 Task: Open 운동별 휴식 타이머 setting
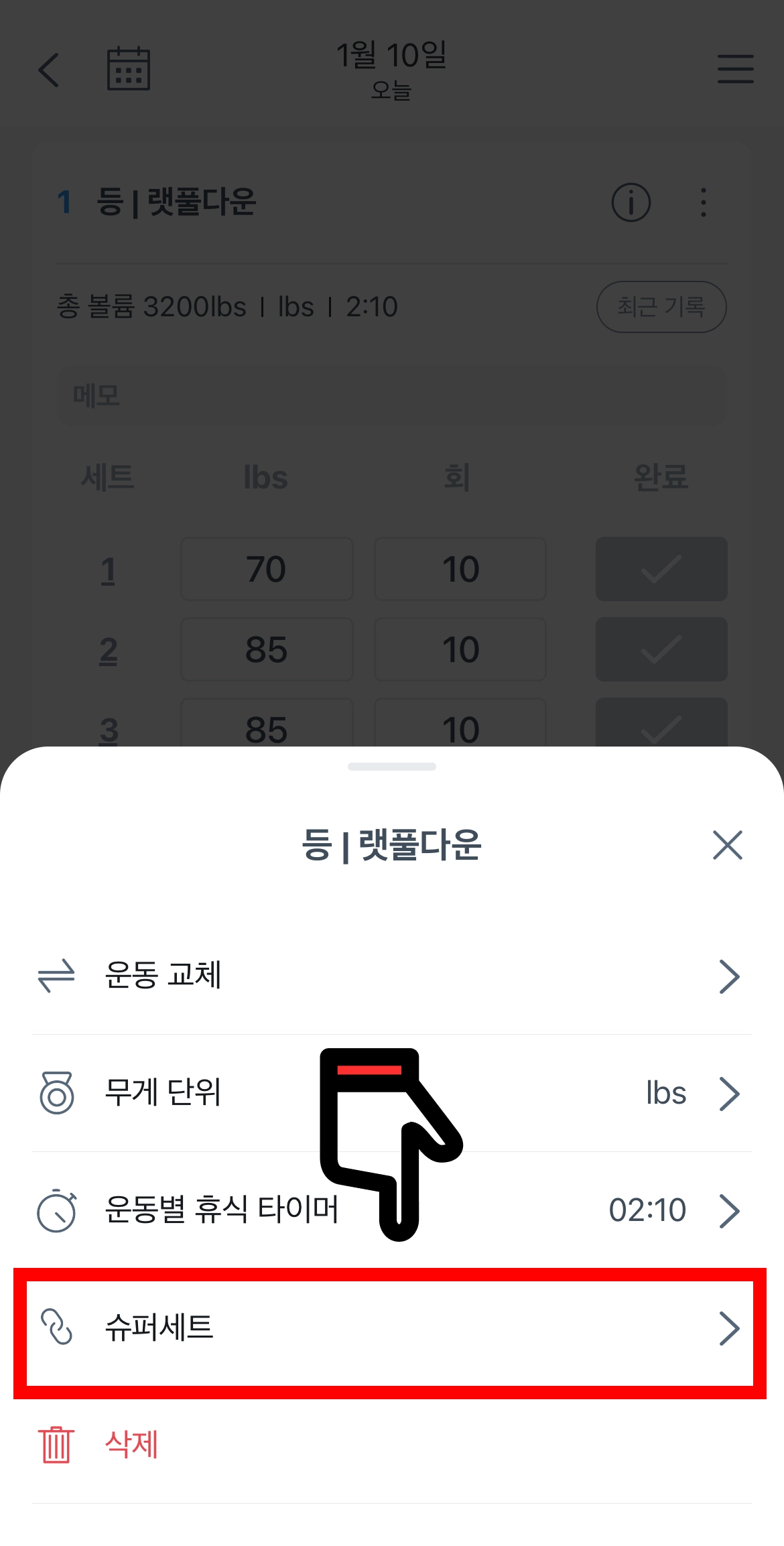coord(391,1210)
